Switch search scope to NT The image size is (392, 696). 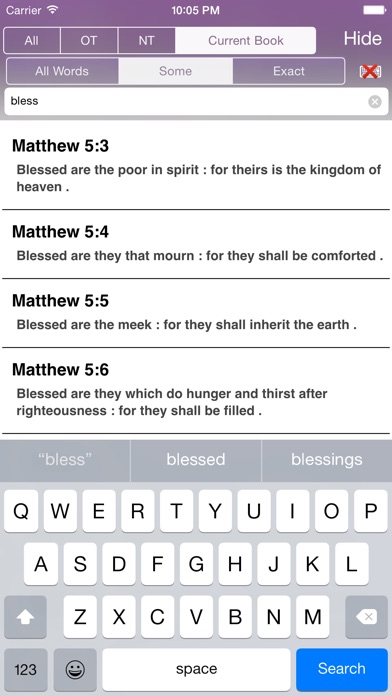pos(147,40)
